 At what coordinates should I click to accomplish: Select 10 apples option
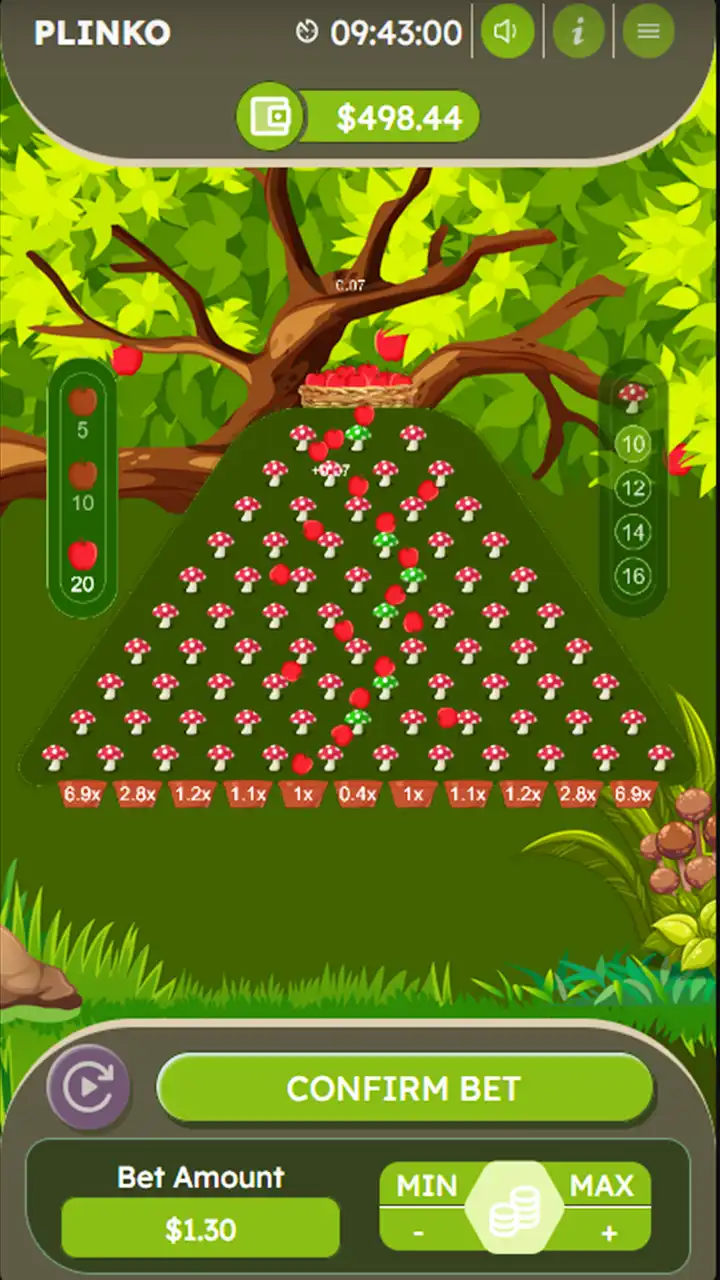tap(82, 486)
